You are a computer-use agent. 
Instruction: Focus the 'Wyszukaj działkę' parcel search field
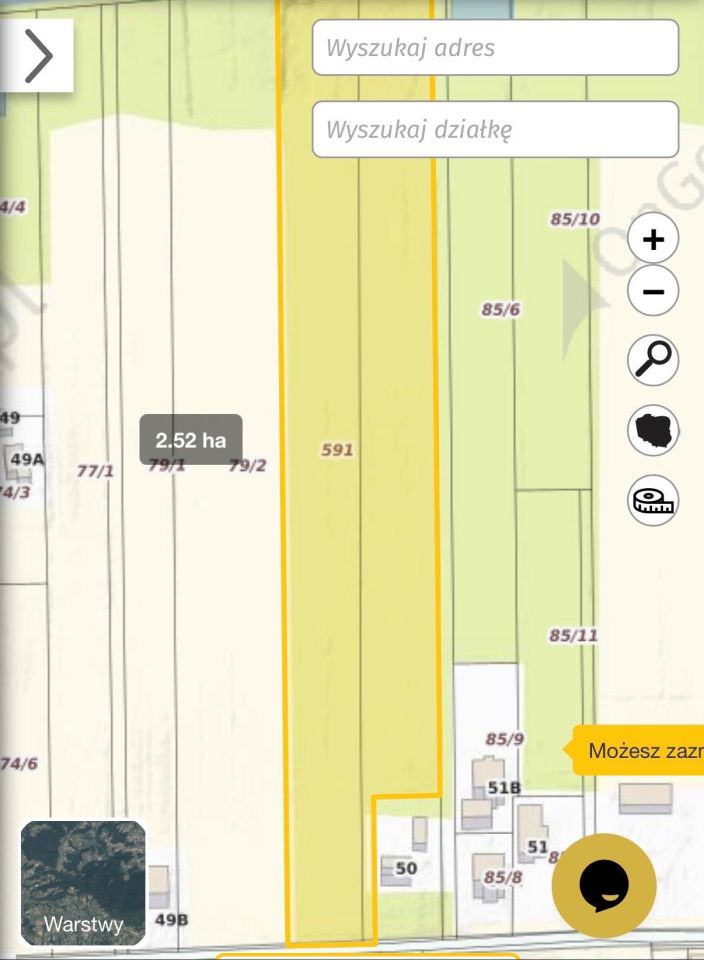pos(495,129)
